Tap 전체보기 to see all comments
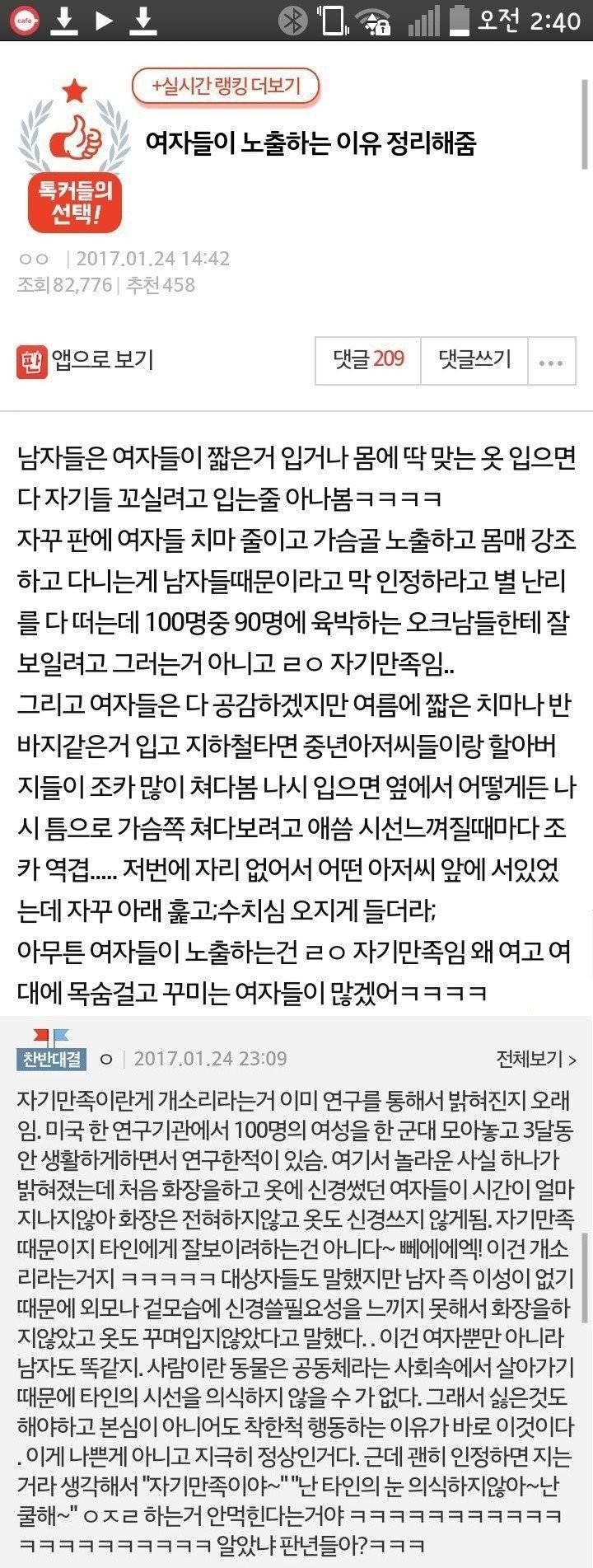This screenshot has height=1568, width=593. tap(535, 1059)
